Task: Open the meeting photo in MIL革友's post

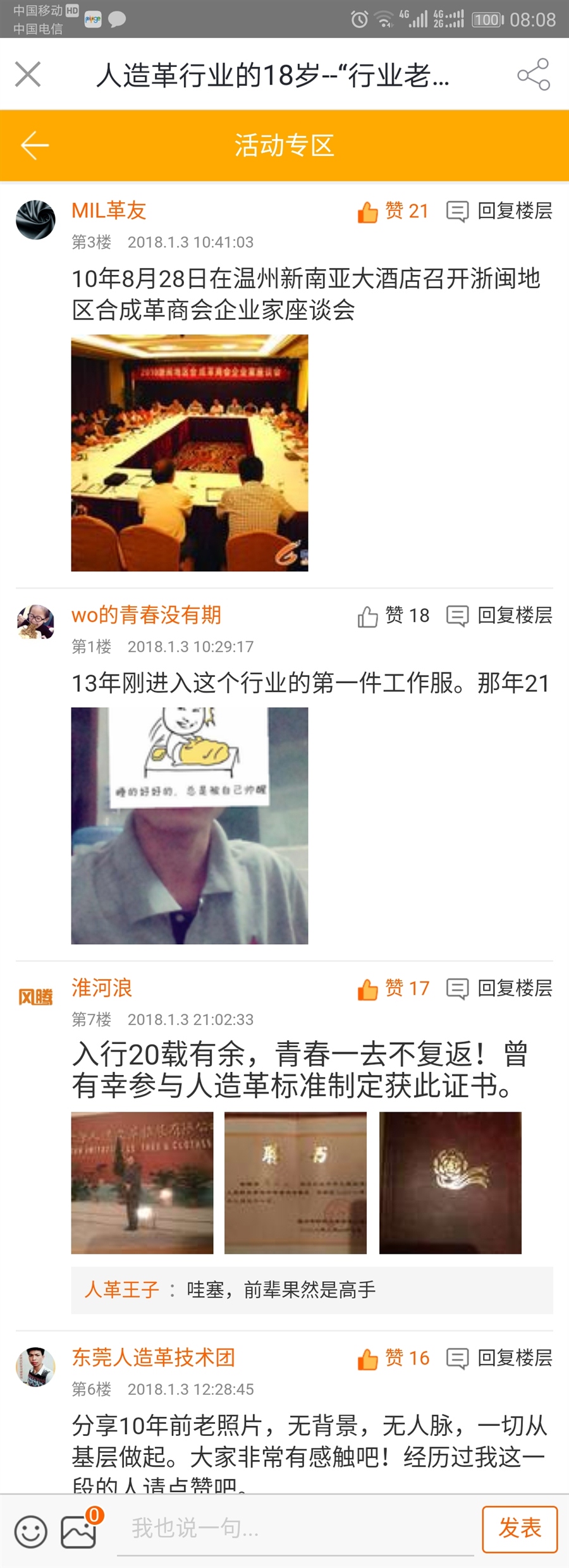Action: (189, 453)
